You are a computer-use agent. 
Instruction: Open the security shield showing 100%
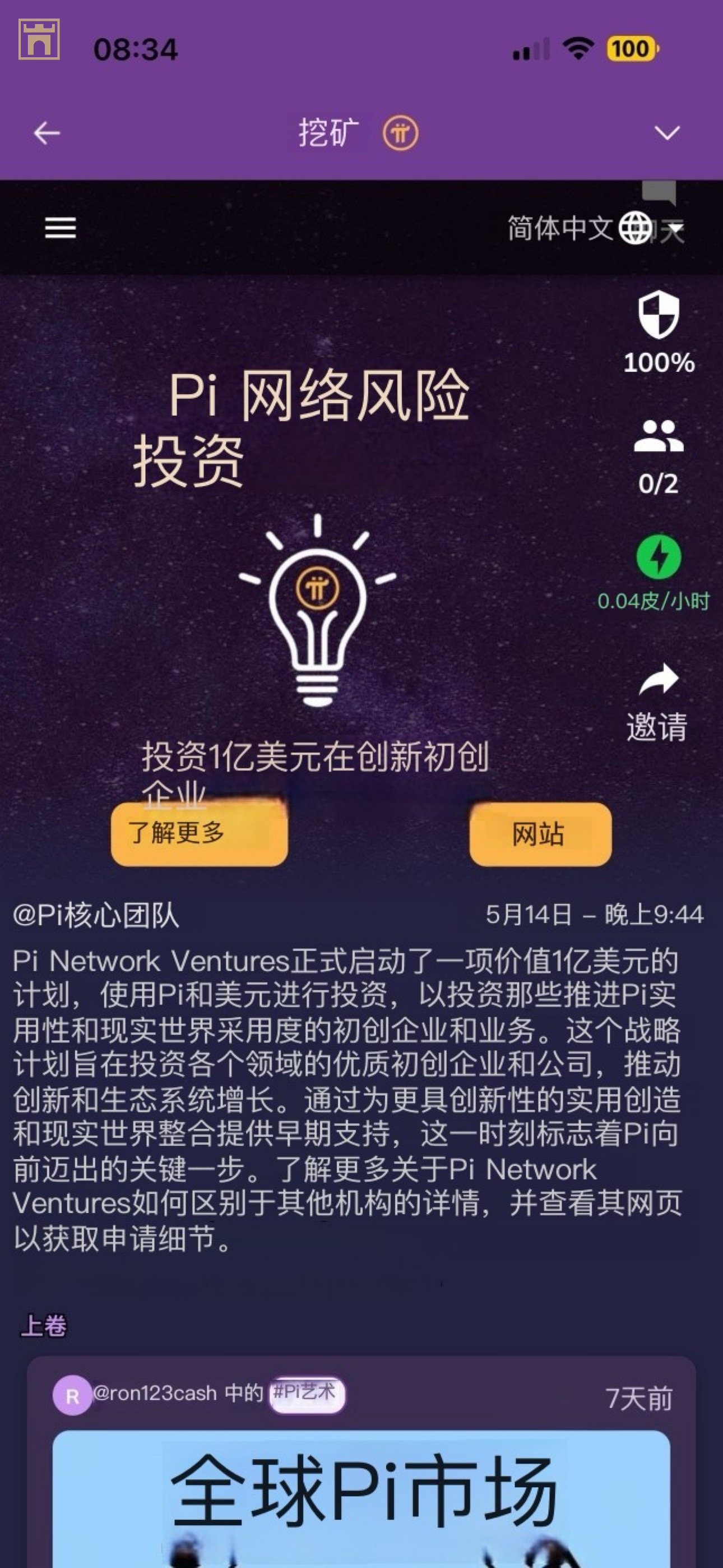tap(659, 315)
